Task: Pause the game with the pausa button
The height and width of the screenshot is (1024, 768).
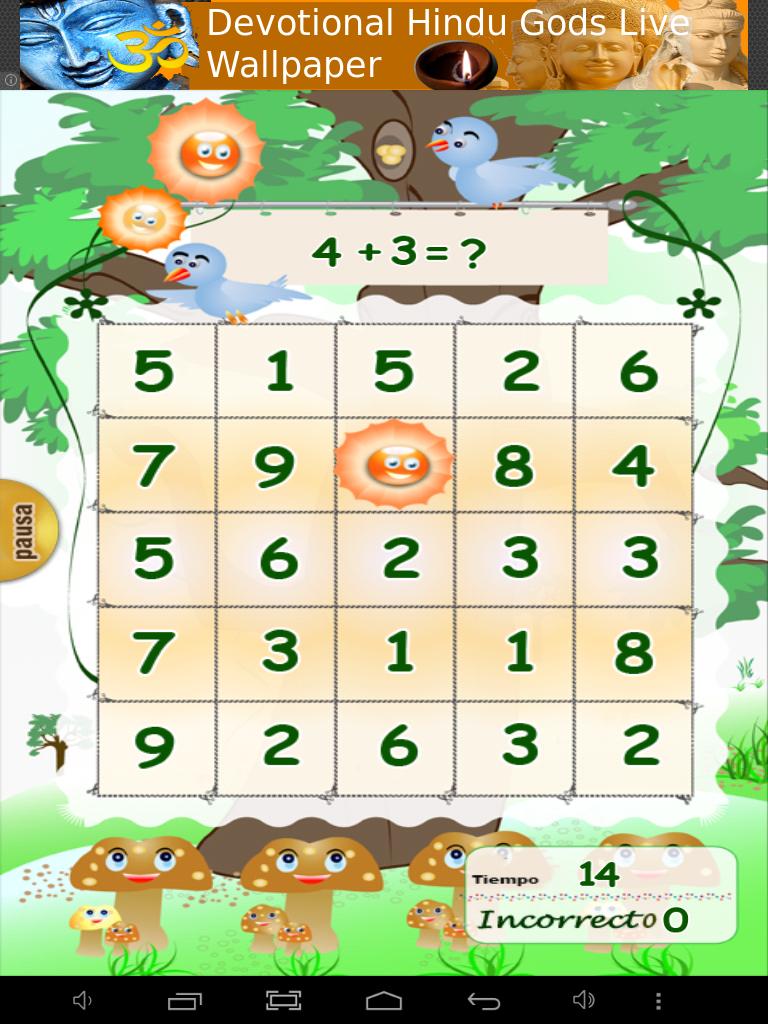Action: coord(26,531)
